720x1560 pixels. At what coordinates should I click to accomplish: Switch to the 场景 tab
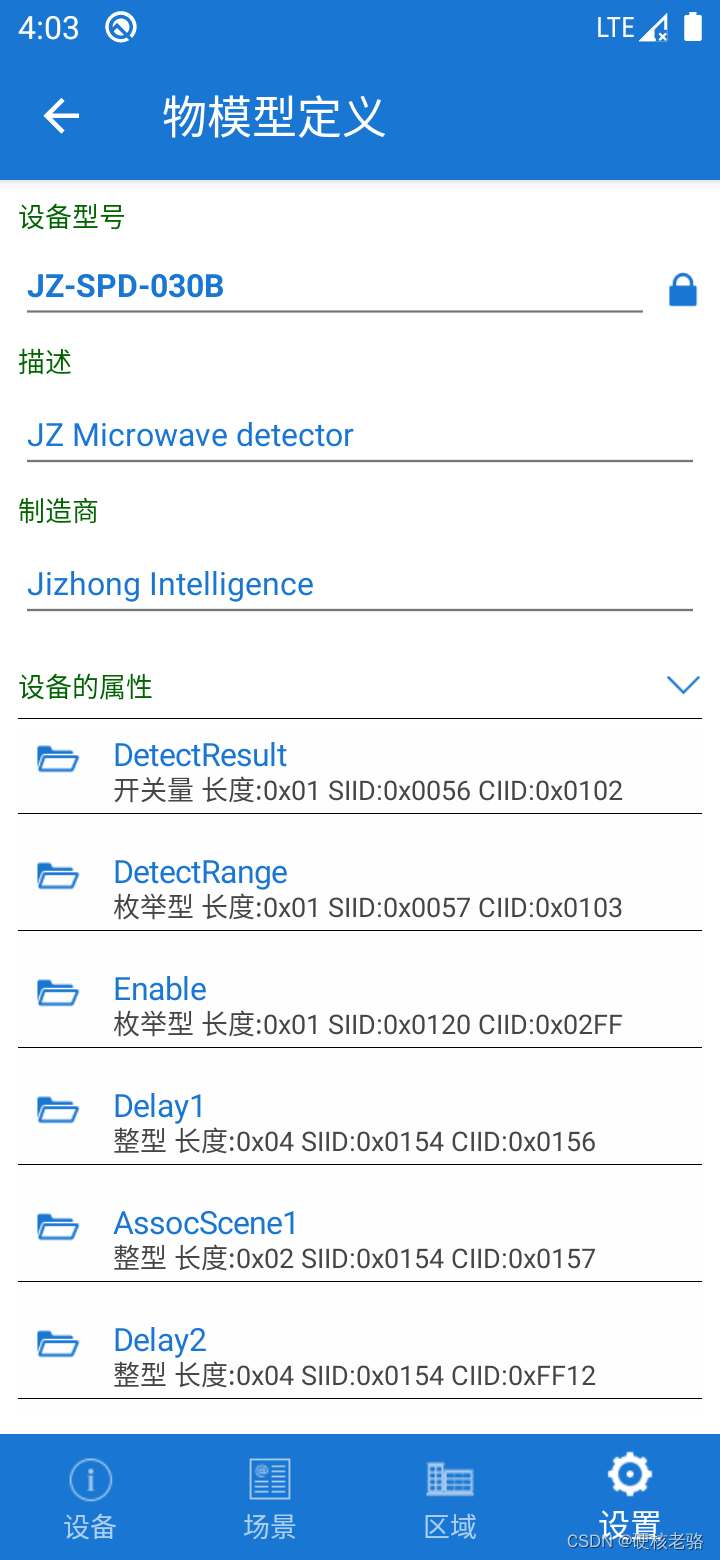click(x=270, y=1497)
